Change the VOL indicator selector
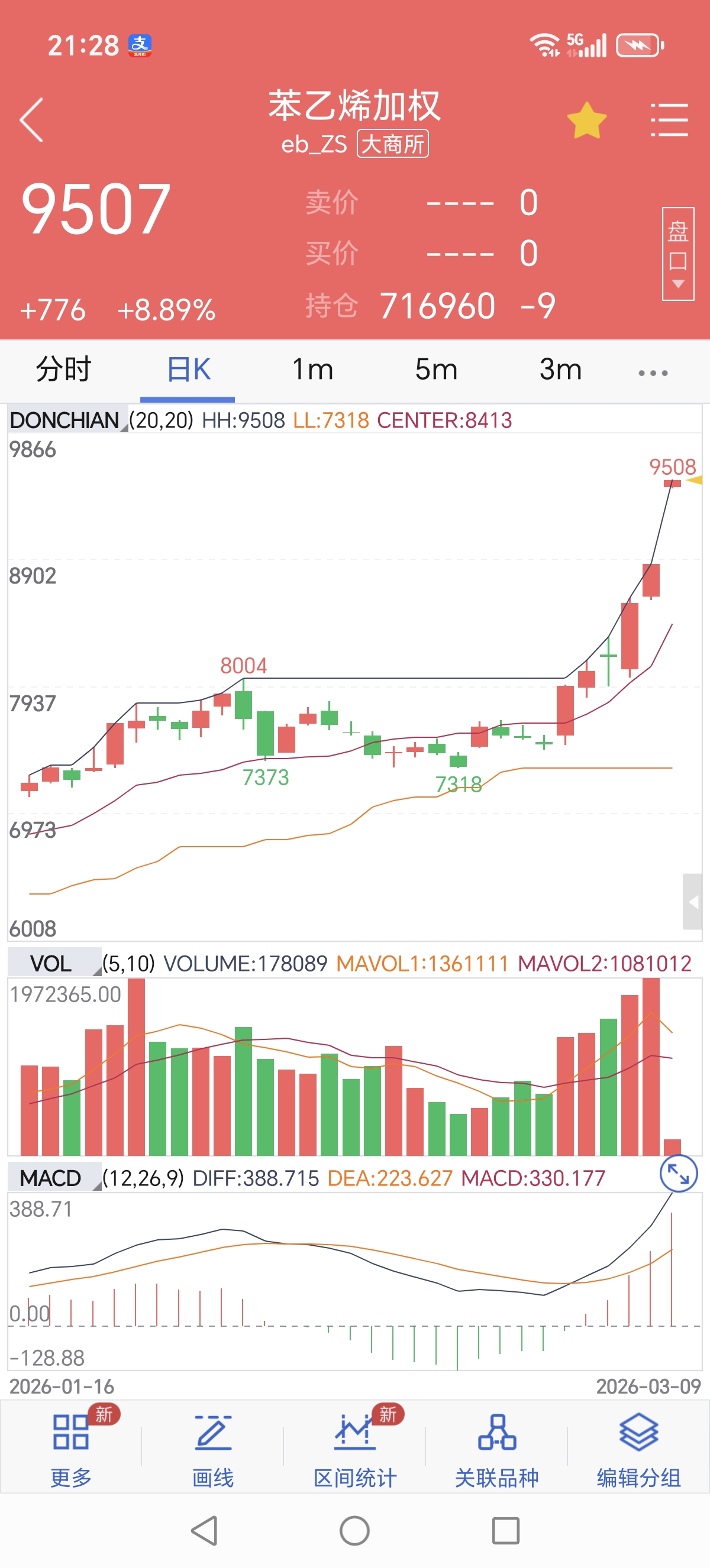Screen dimensions: 710x1568 click(x=54, y=964)
